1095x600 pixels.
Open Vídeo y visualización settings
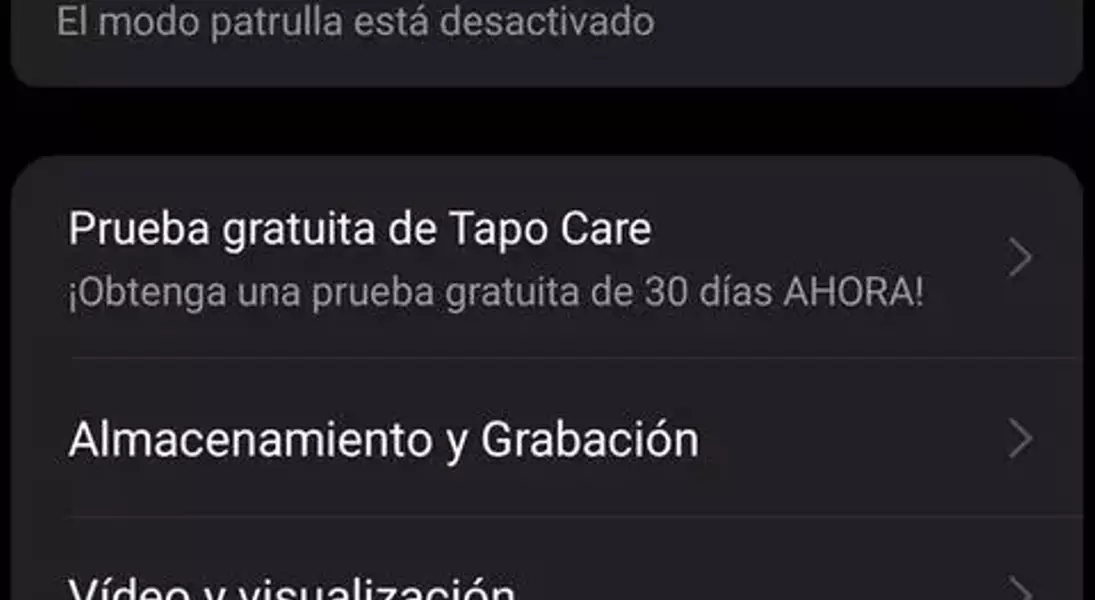(545, 585)
